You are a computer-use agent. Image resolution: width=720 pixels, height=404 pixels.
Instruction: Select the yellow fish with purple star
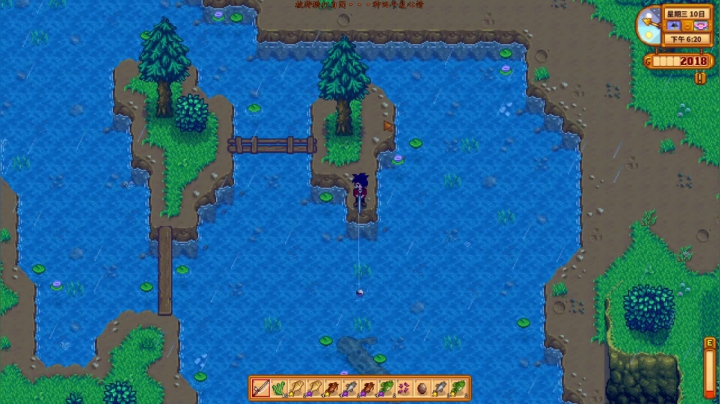coord(315,387)
